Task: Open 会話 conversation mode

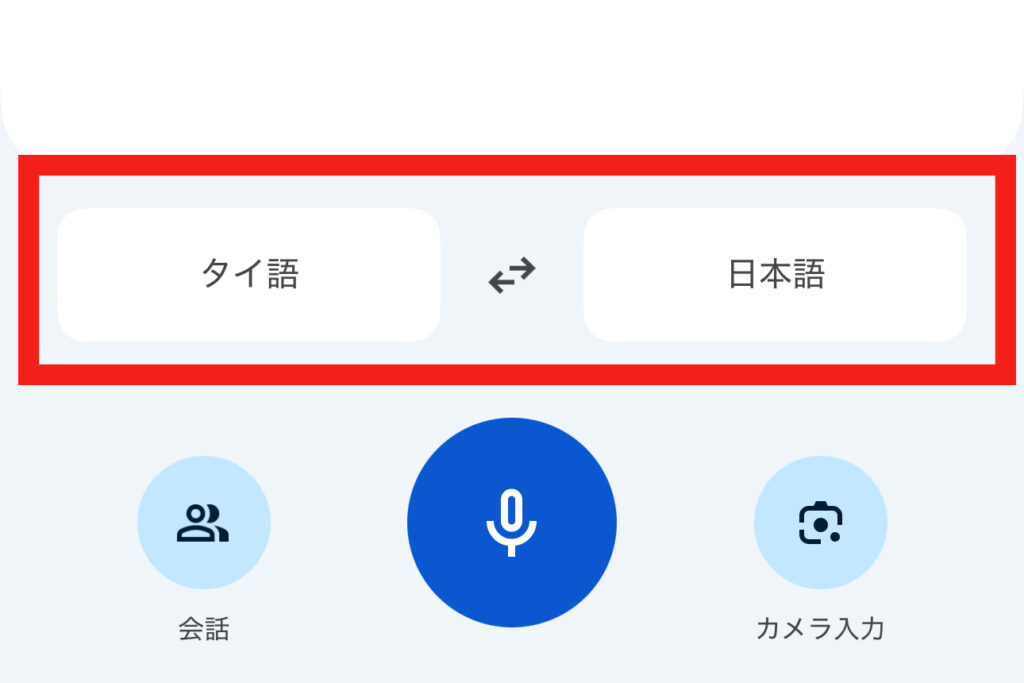Action: (204, 522)
